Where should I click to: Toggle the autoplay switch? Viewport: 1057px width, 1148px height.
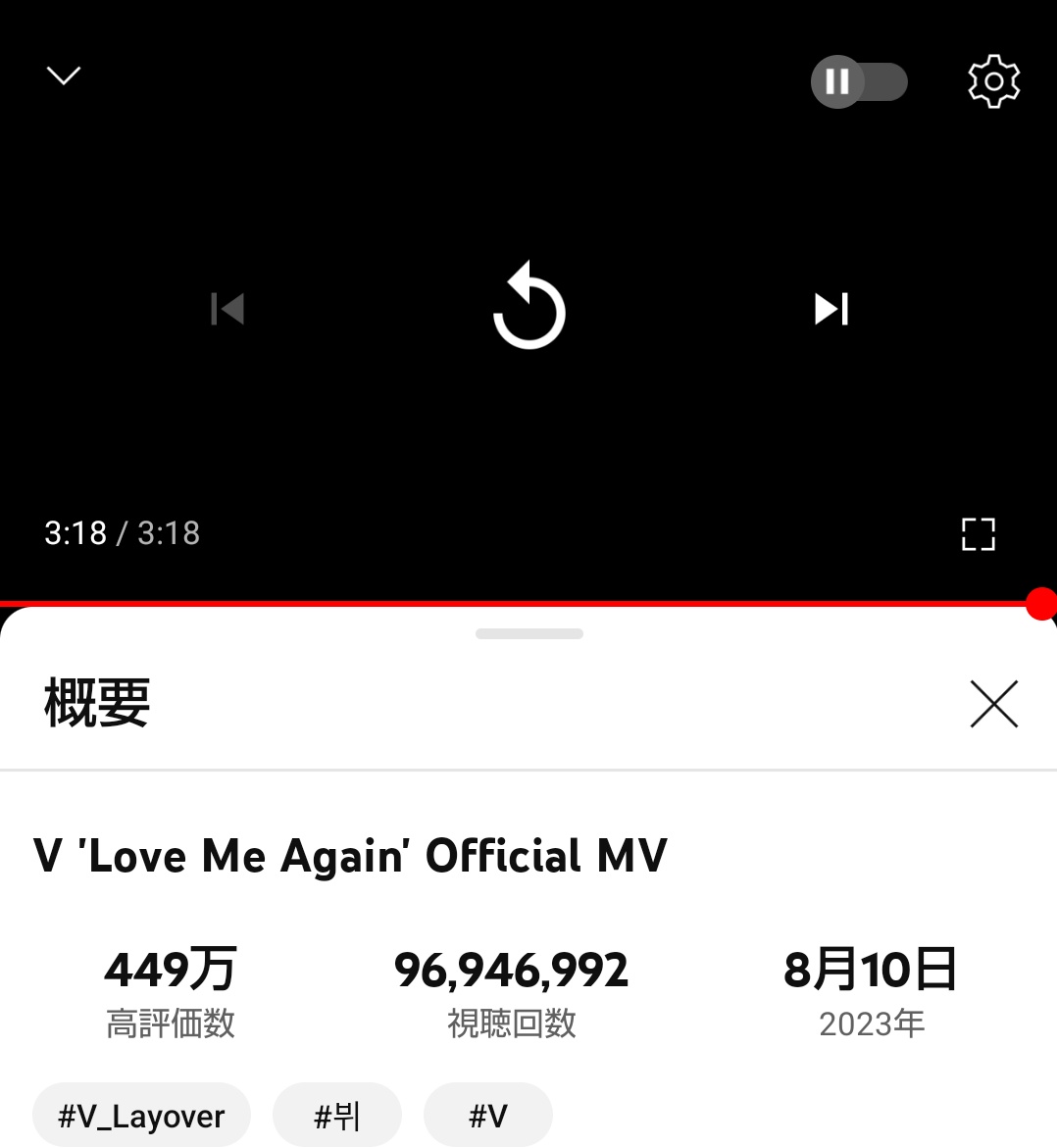pyautogui.click(x=859, y=81)
